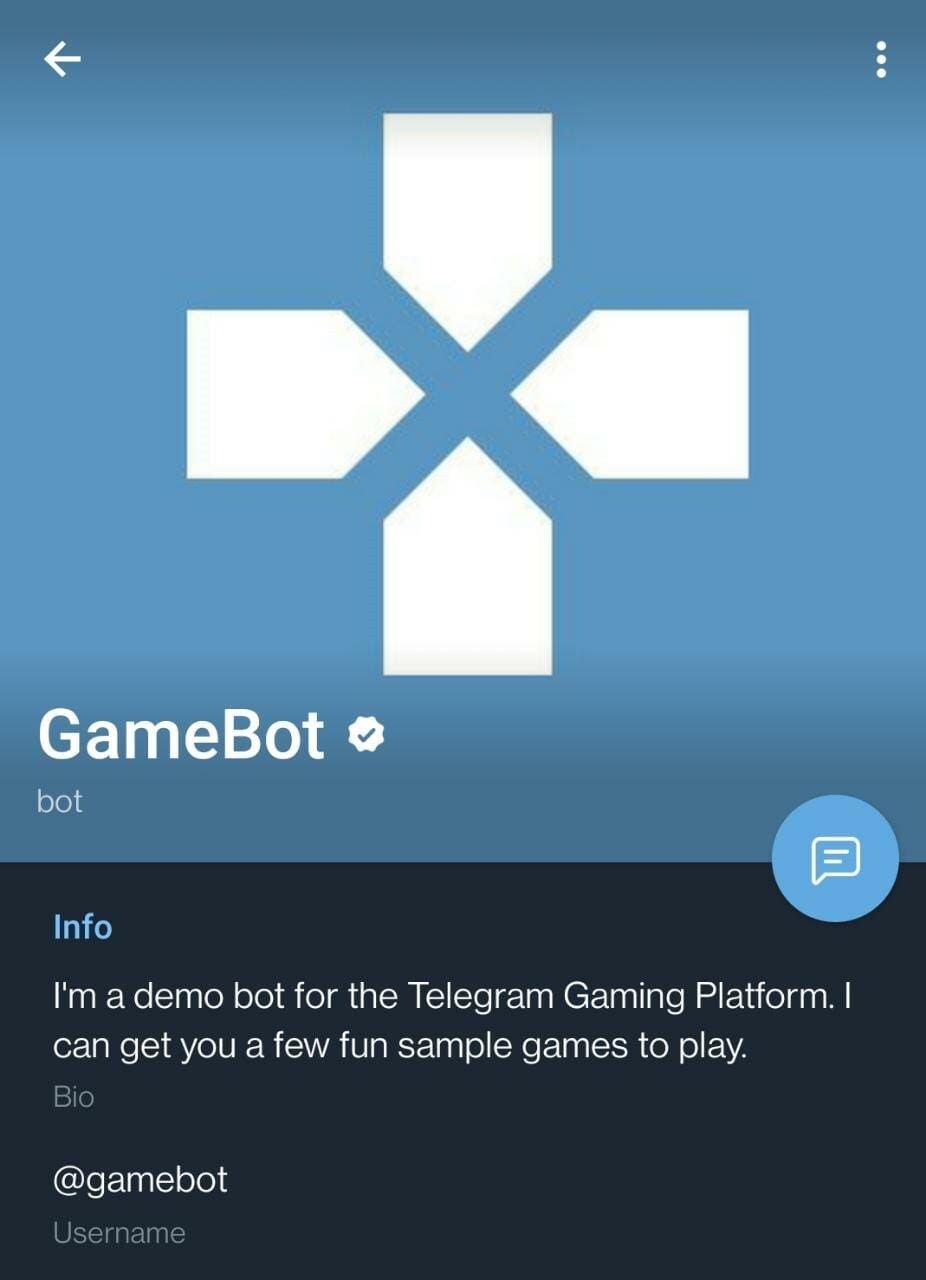Screen dimensions: 926x1280
Task: Tap the Bio label under the description
Action: coord(72,1096)
